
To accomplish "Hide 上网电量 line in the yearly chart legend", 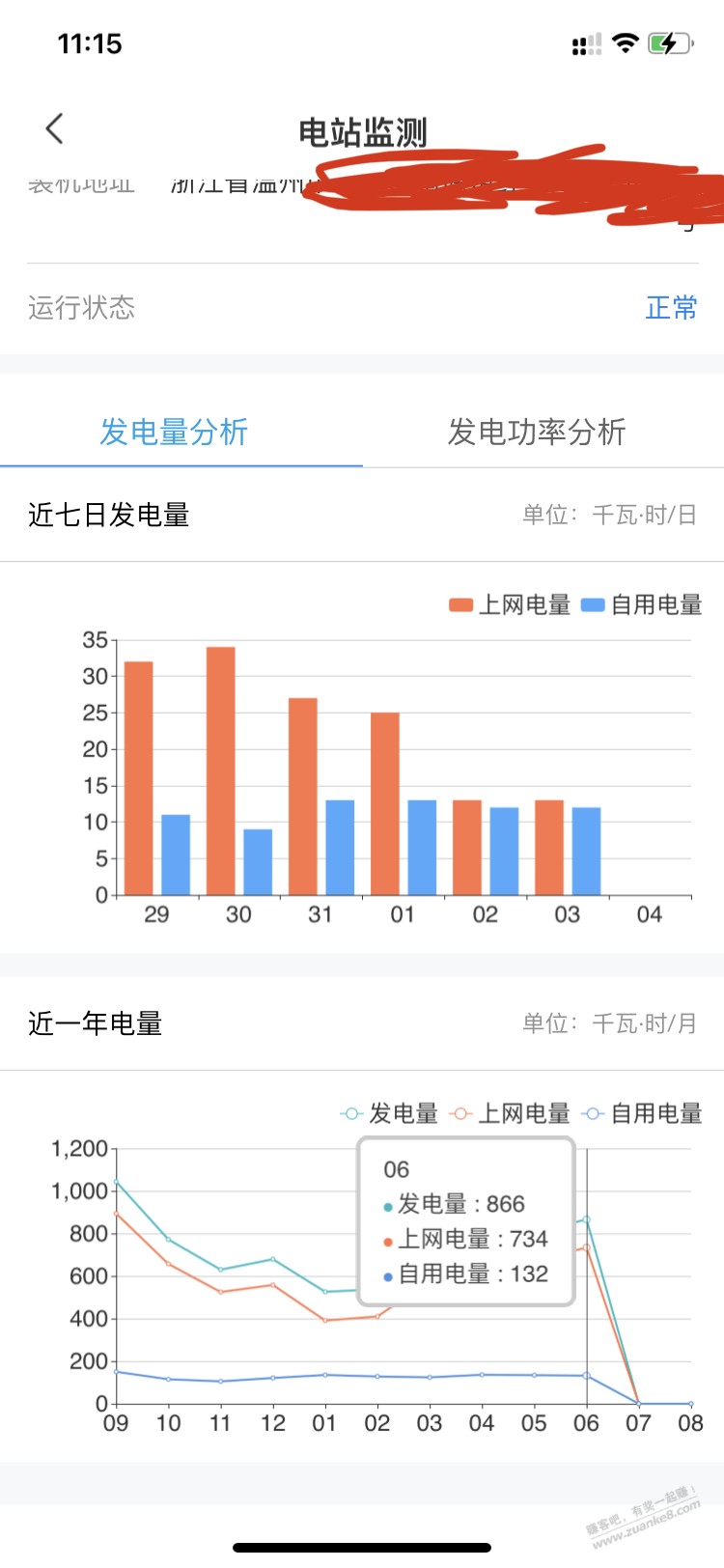I will (510, 1113).
